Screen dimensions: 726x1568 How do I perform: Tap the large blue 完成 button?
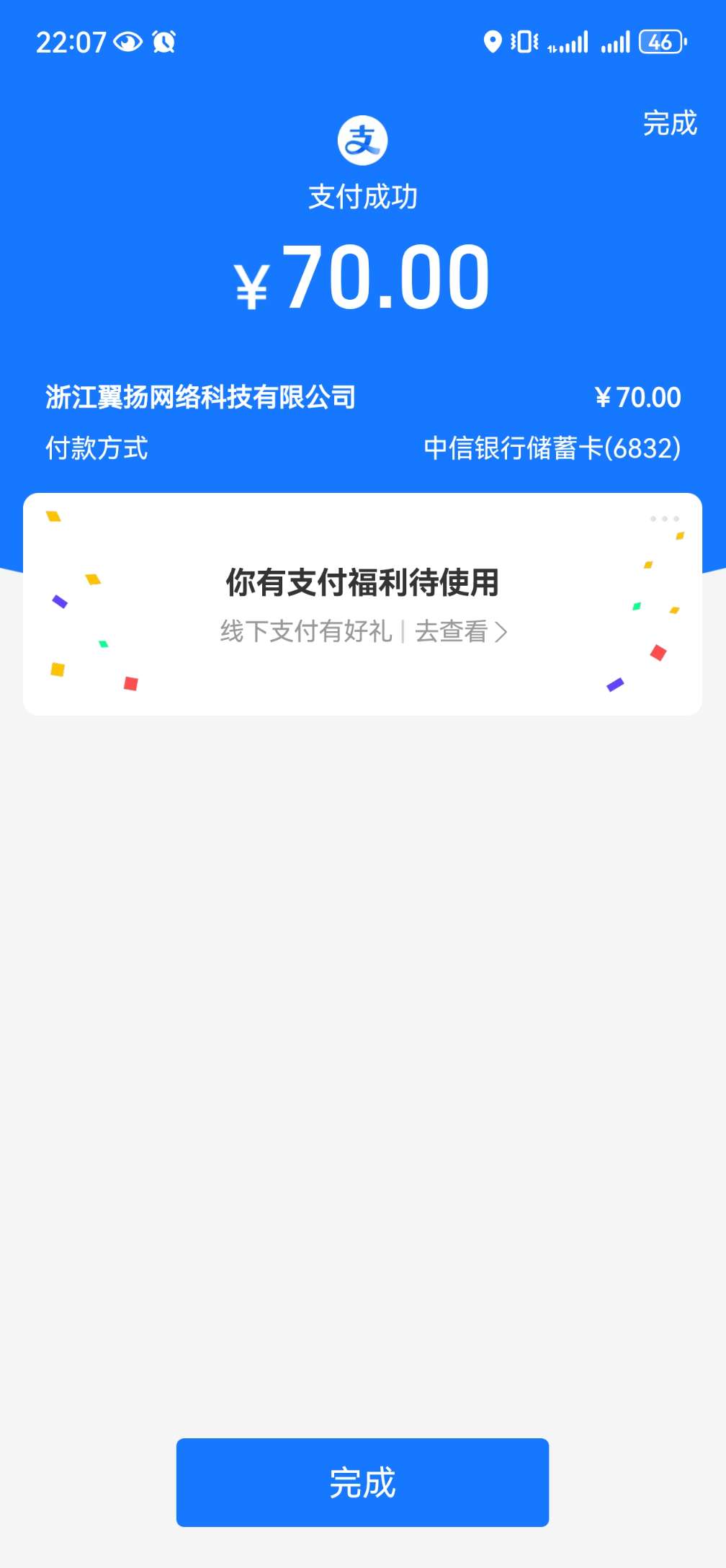point(362,1482)
